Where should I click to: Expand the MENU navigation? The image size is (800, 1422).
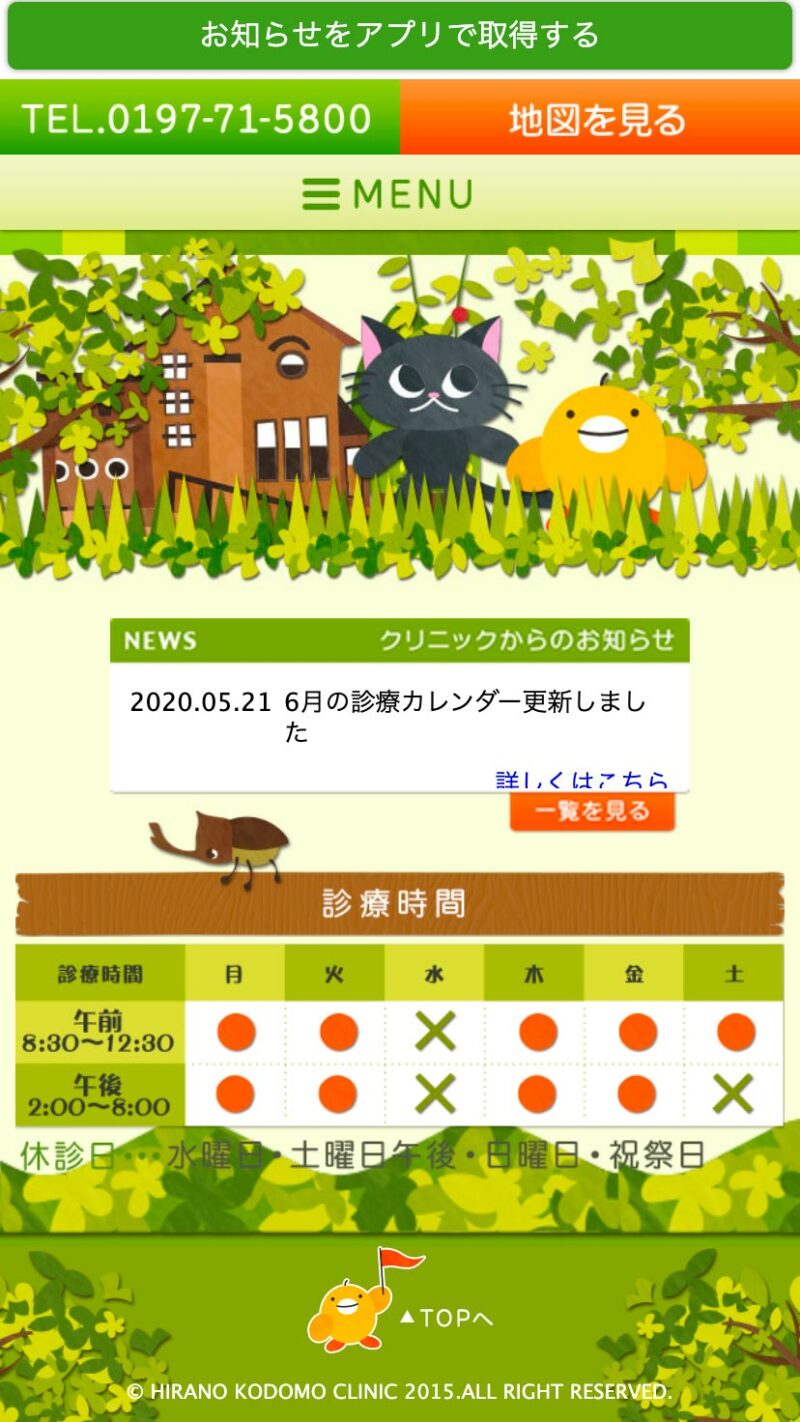pos(390,194)
